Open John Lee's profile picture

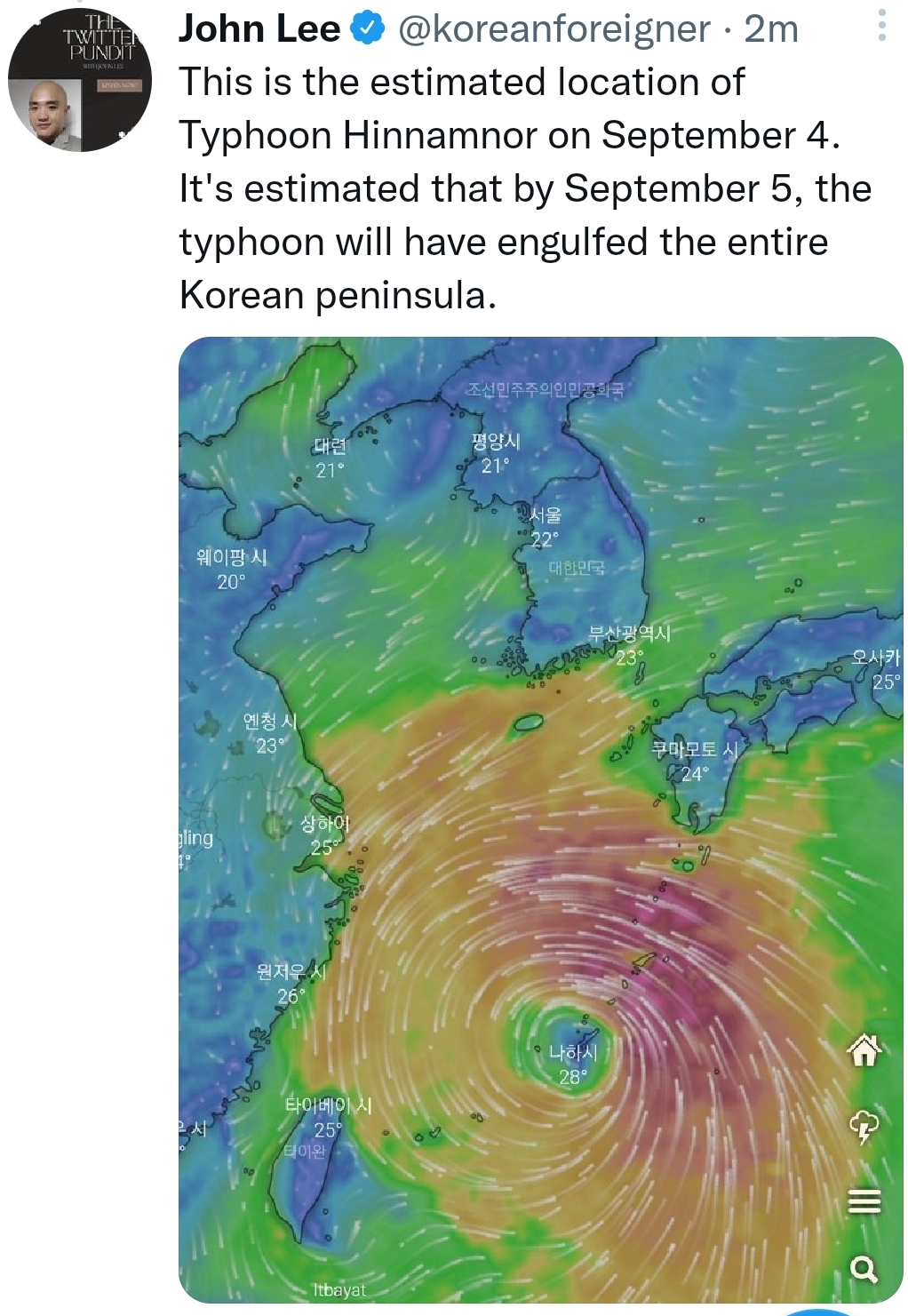[80, 80]
